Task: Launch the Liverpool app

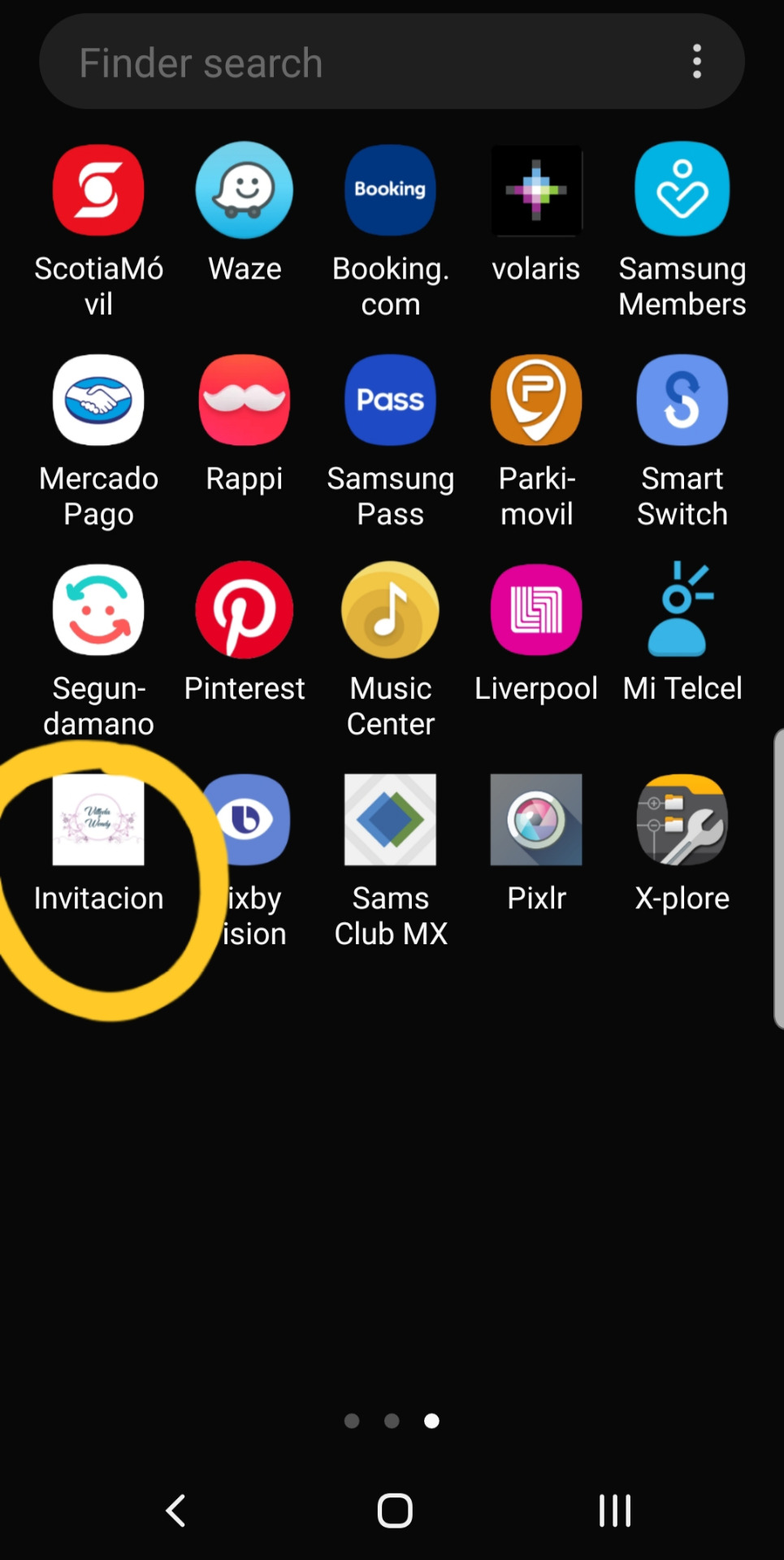Action: [536, 610]
